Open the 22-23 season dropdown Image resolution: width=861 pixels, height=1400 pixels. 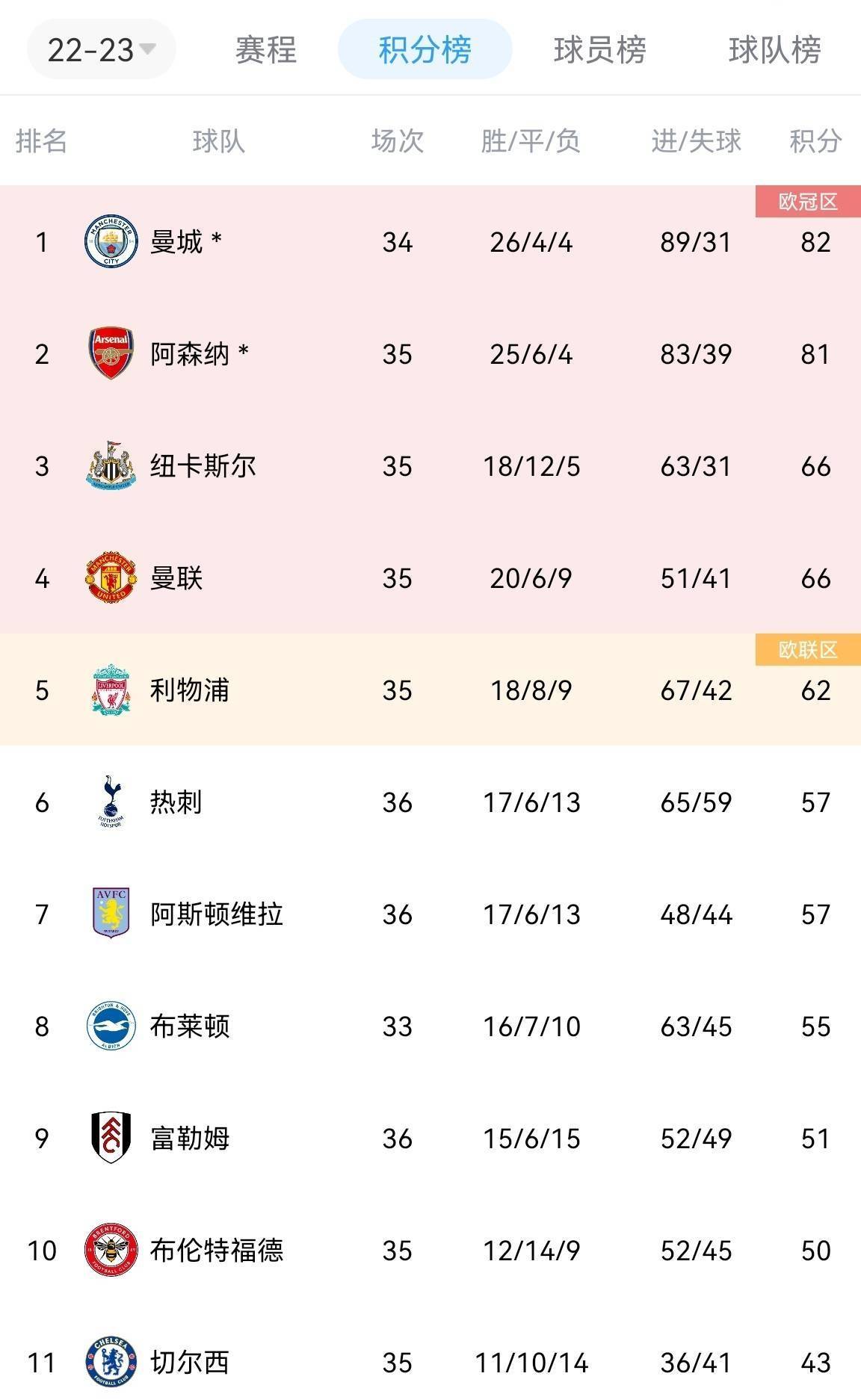click(102, 49)
